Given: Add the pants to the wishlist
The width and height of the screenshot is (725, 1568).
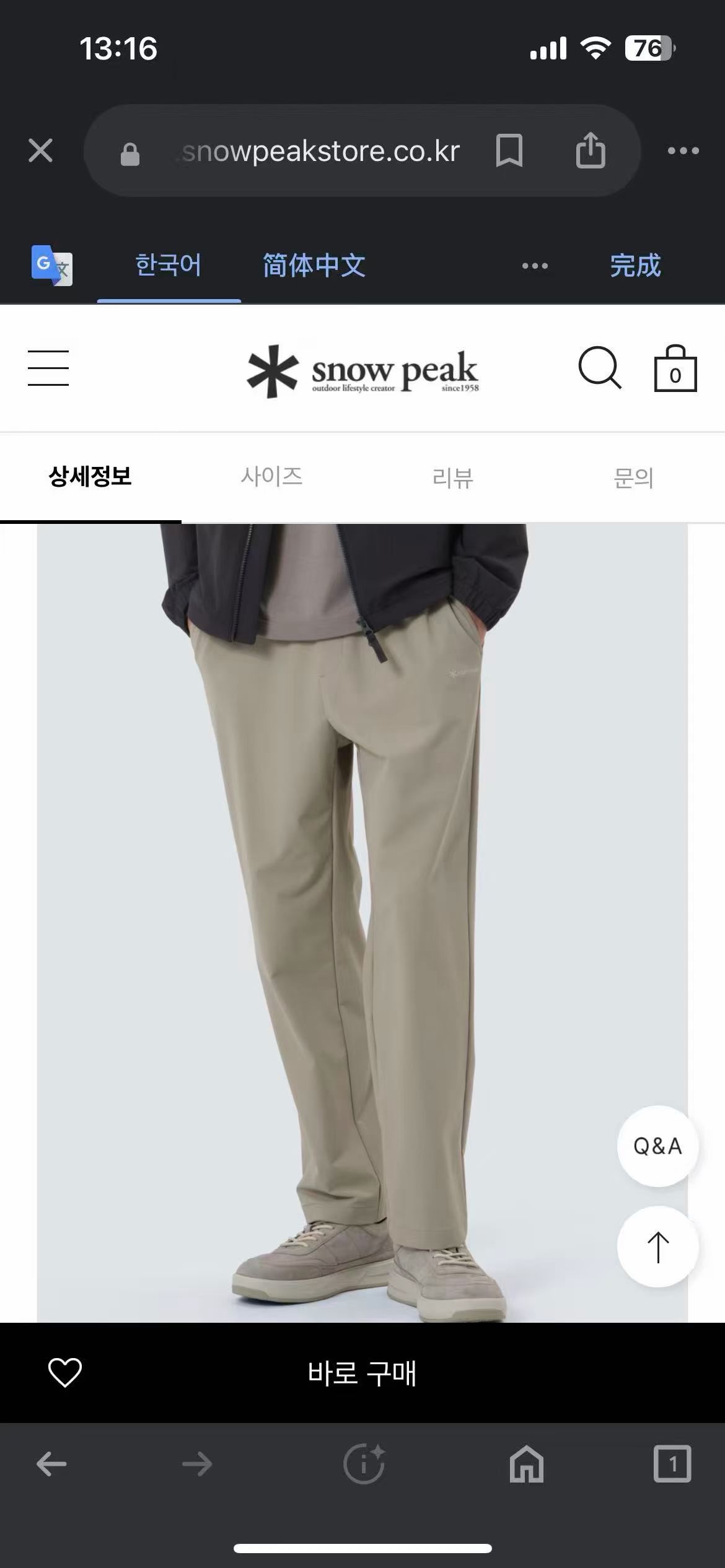Looking at the screenshot, I should (65, 1372).
